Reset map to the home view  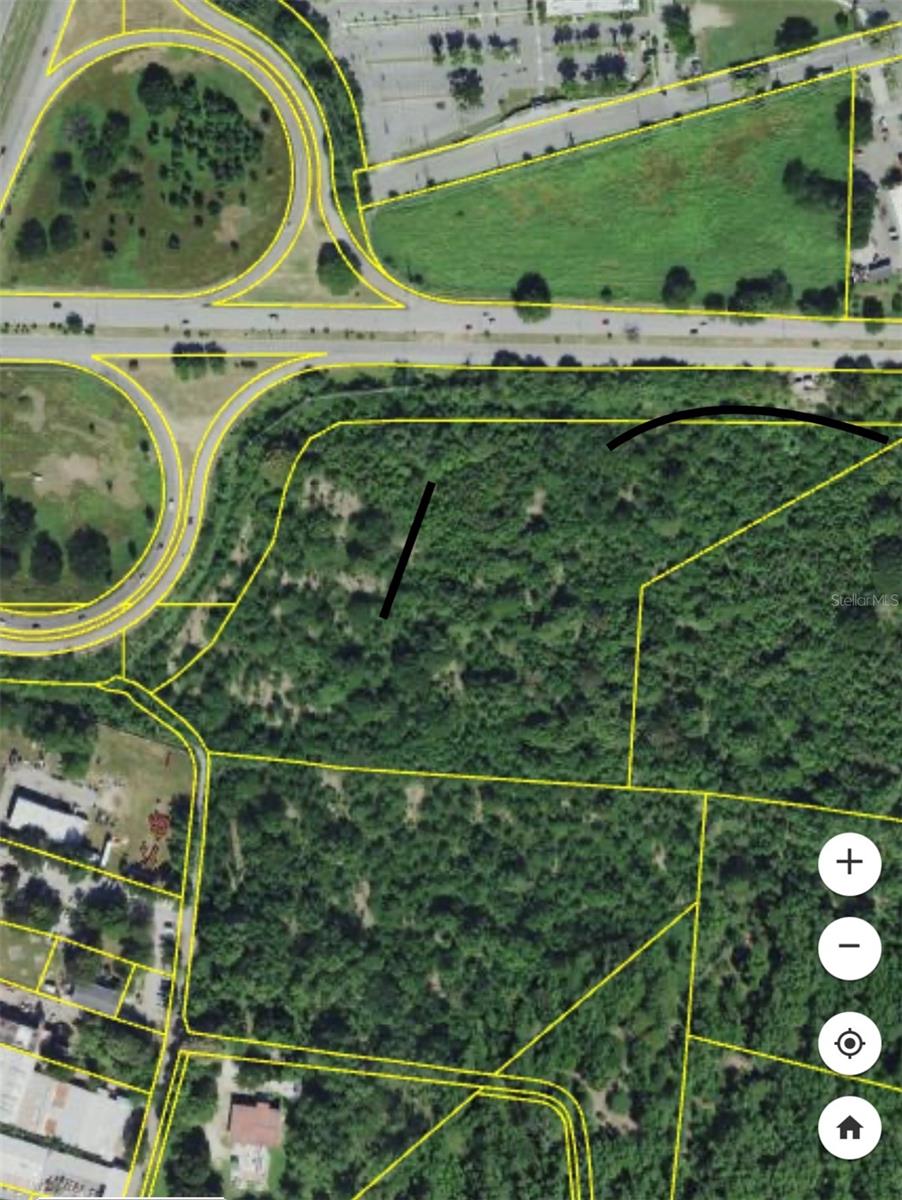(849, 1127)
